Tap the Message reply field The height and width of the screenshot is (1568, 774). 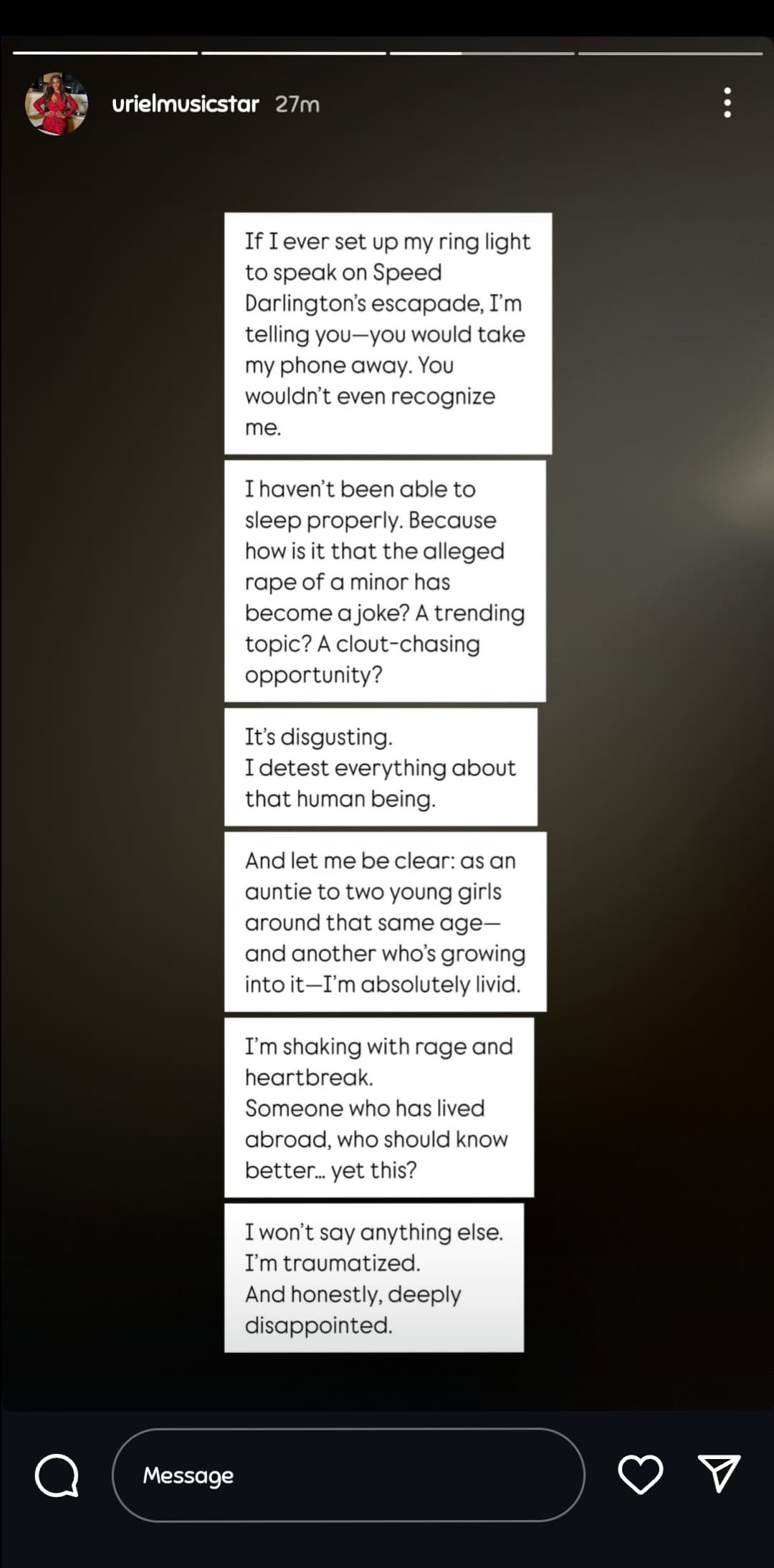pos(348,1475)
